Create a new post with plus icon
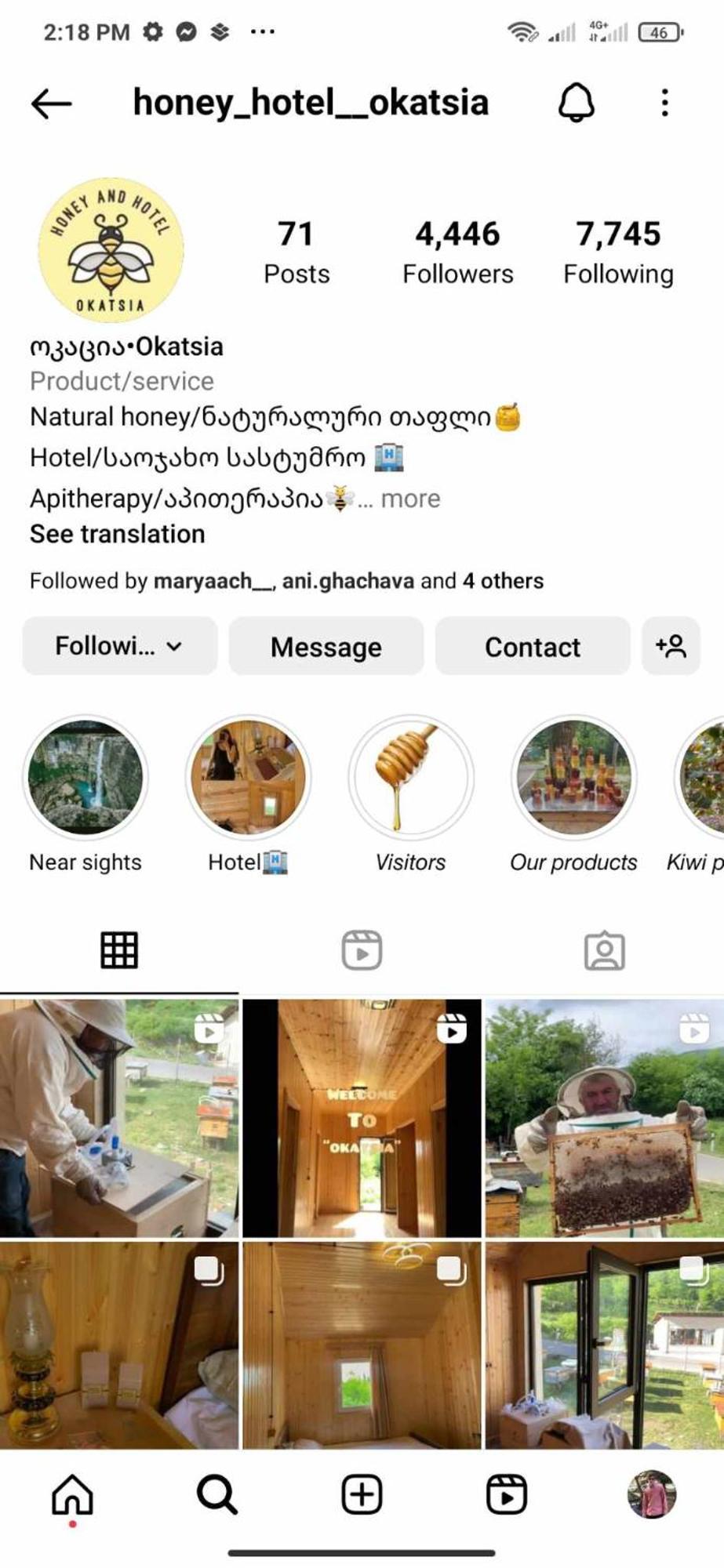 (362, 1494)
